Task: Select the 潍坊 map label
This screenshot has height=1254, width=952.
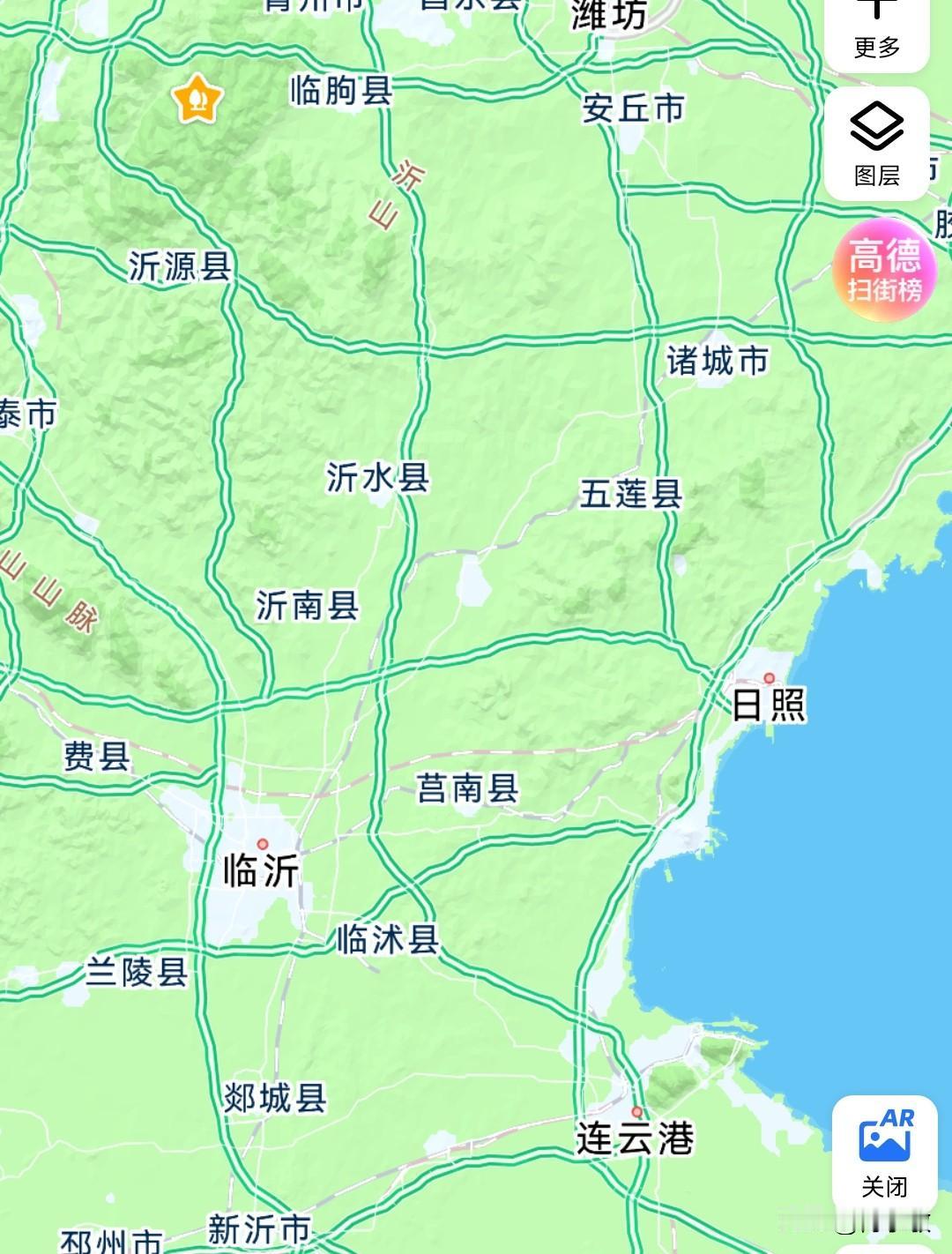Action: click(x=609, y=14)
